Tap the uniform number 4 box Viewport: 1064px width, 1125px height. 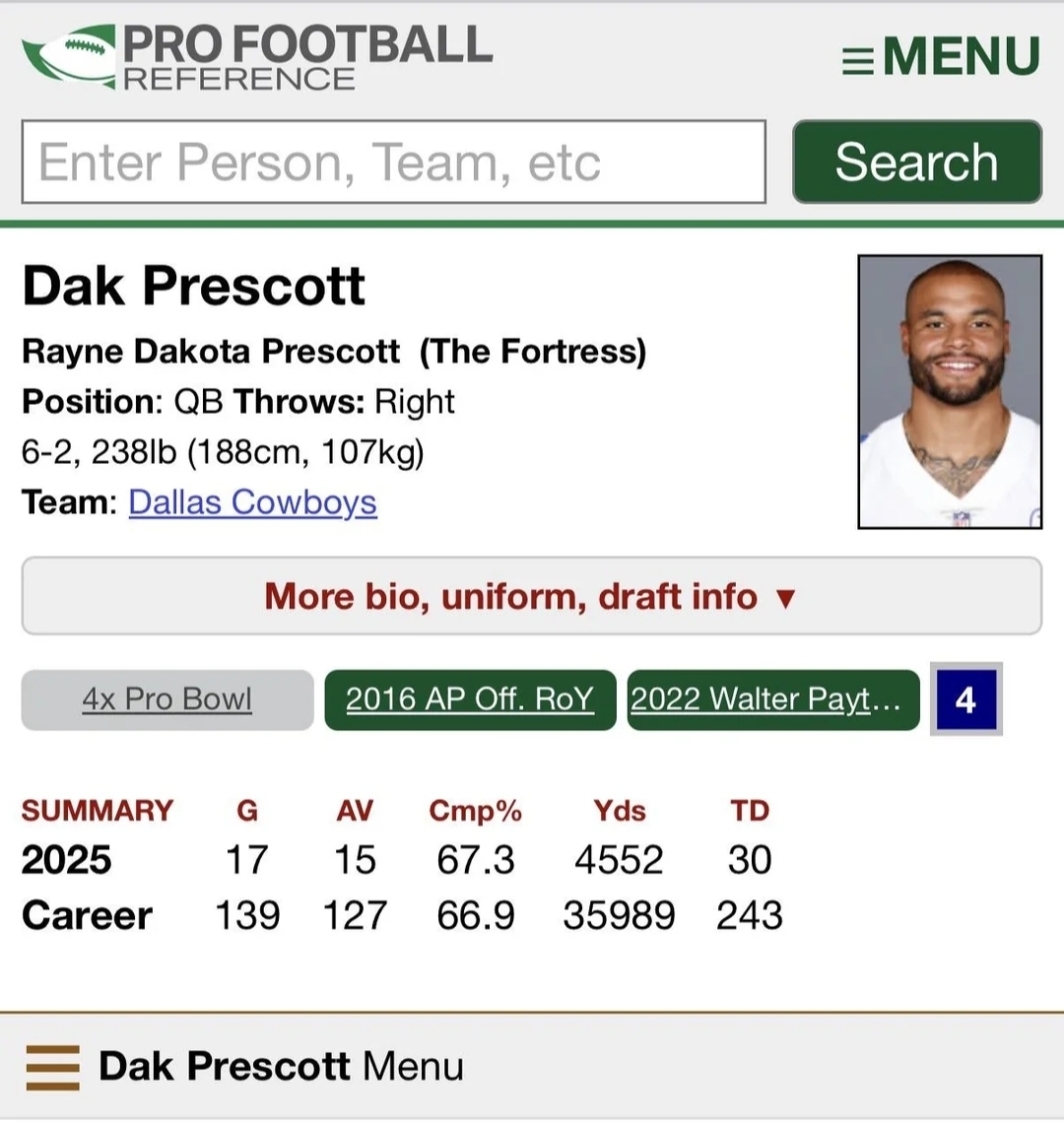point(965,699)
